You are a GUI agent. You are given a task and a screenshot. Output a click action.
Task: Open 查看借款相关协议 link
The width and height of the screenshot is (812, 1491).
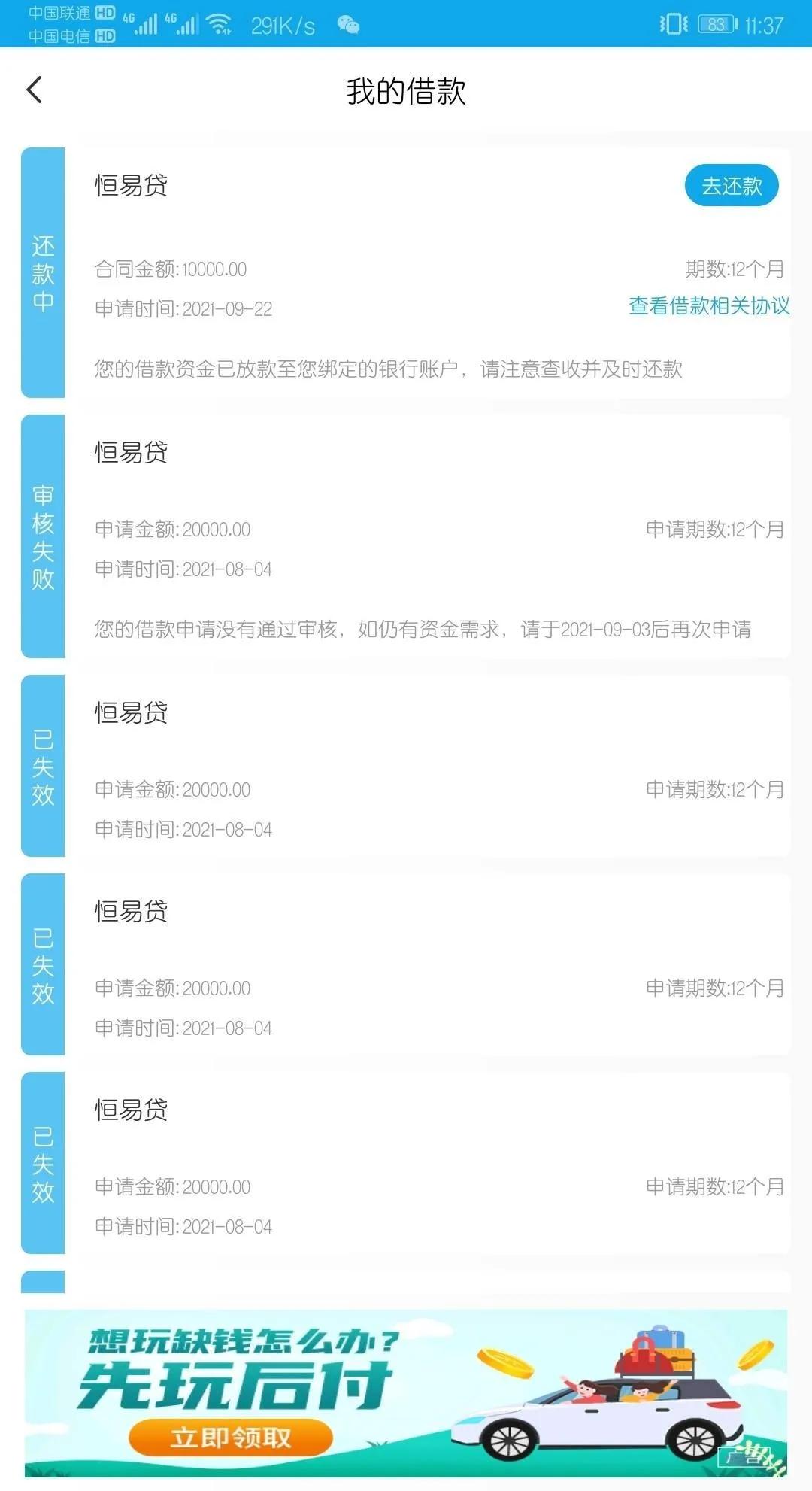[708, 306]
